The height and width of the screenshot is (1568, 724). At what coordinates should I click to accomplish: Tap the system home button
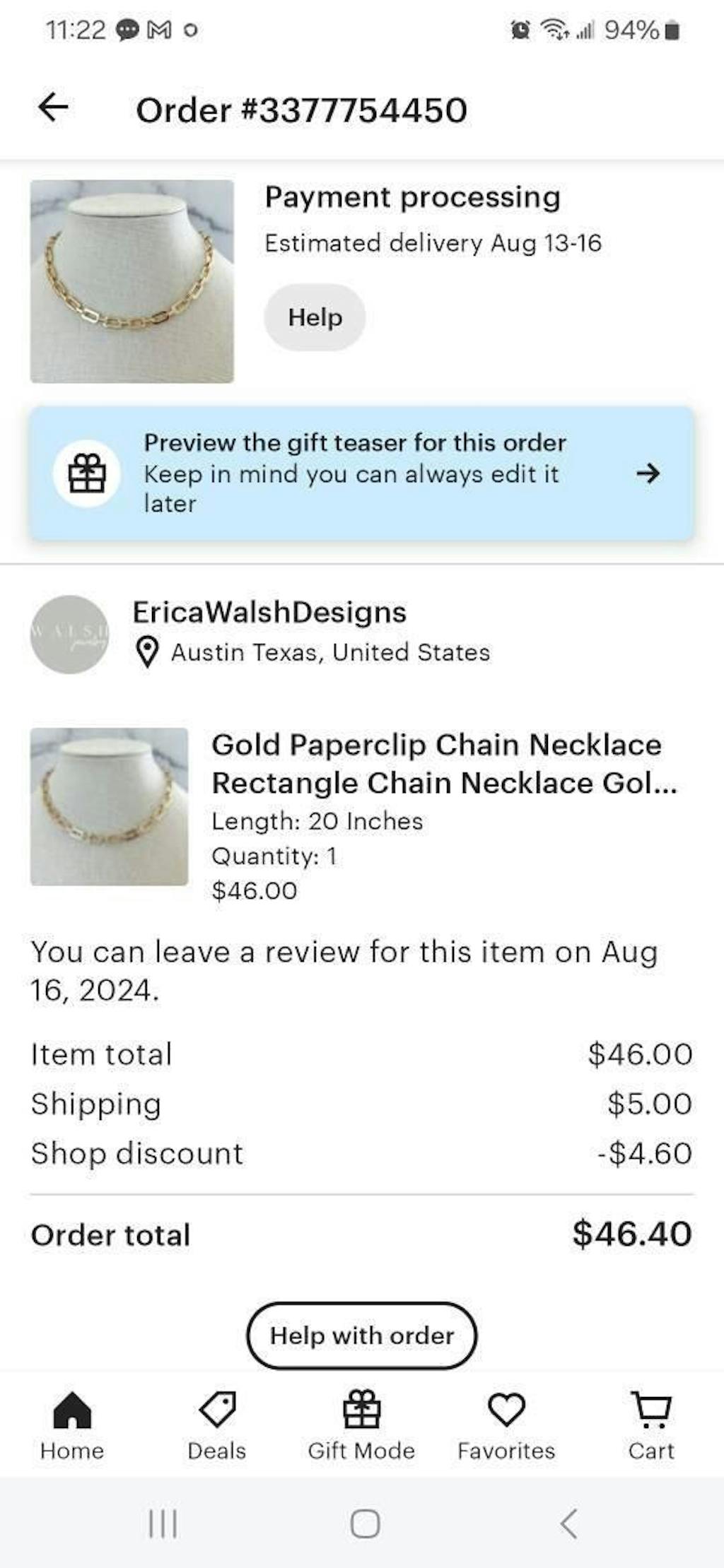(365, 1523)
